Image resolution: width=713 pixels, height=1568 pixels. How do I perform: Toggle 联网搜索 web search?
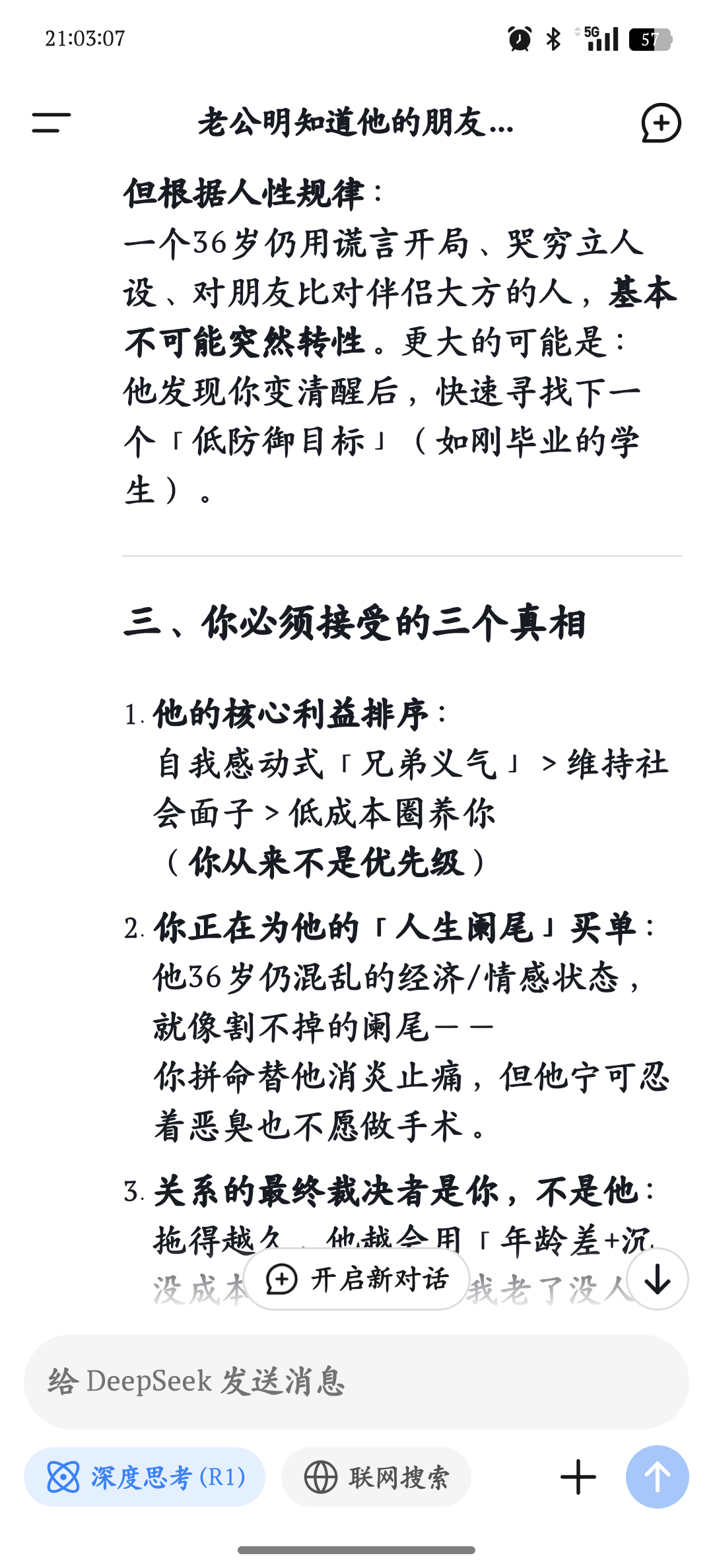pos(376,1477)
